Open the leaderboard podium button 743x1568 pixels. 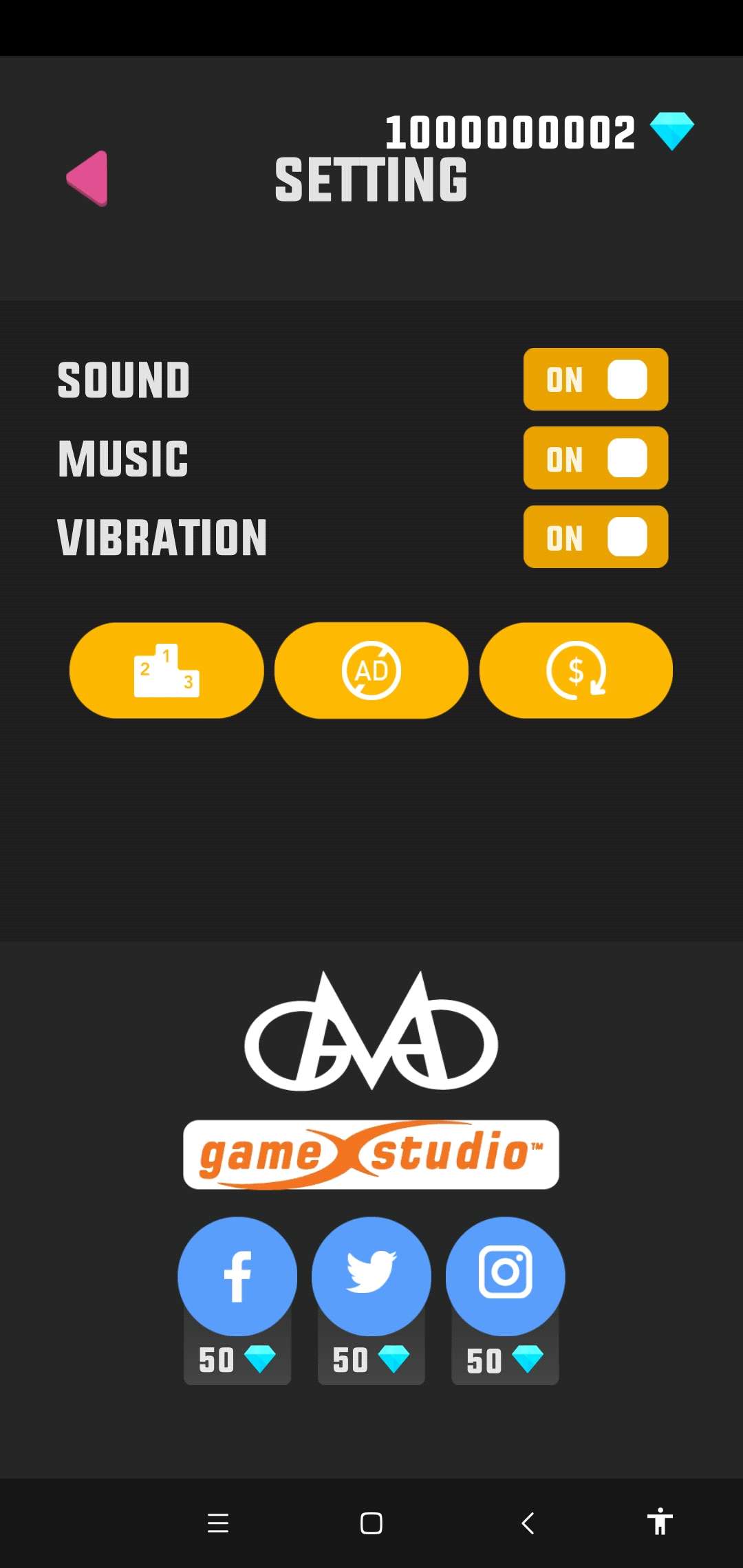[x=166, y=671]
